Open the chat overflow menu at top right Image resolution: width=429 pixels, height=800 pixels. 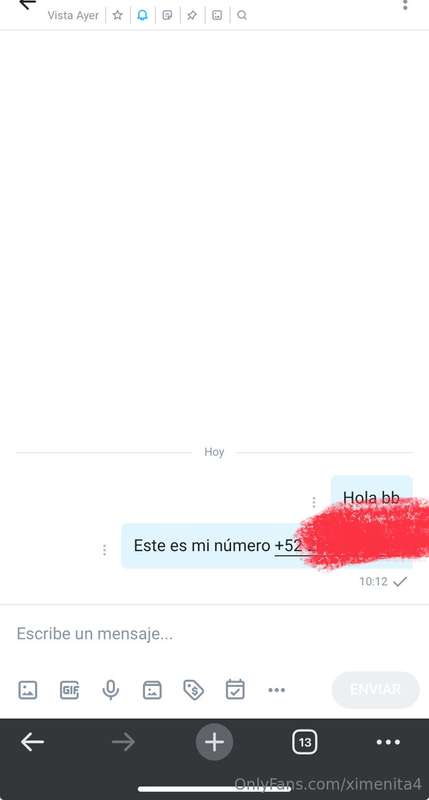pos(405,5)
